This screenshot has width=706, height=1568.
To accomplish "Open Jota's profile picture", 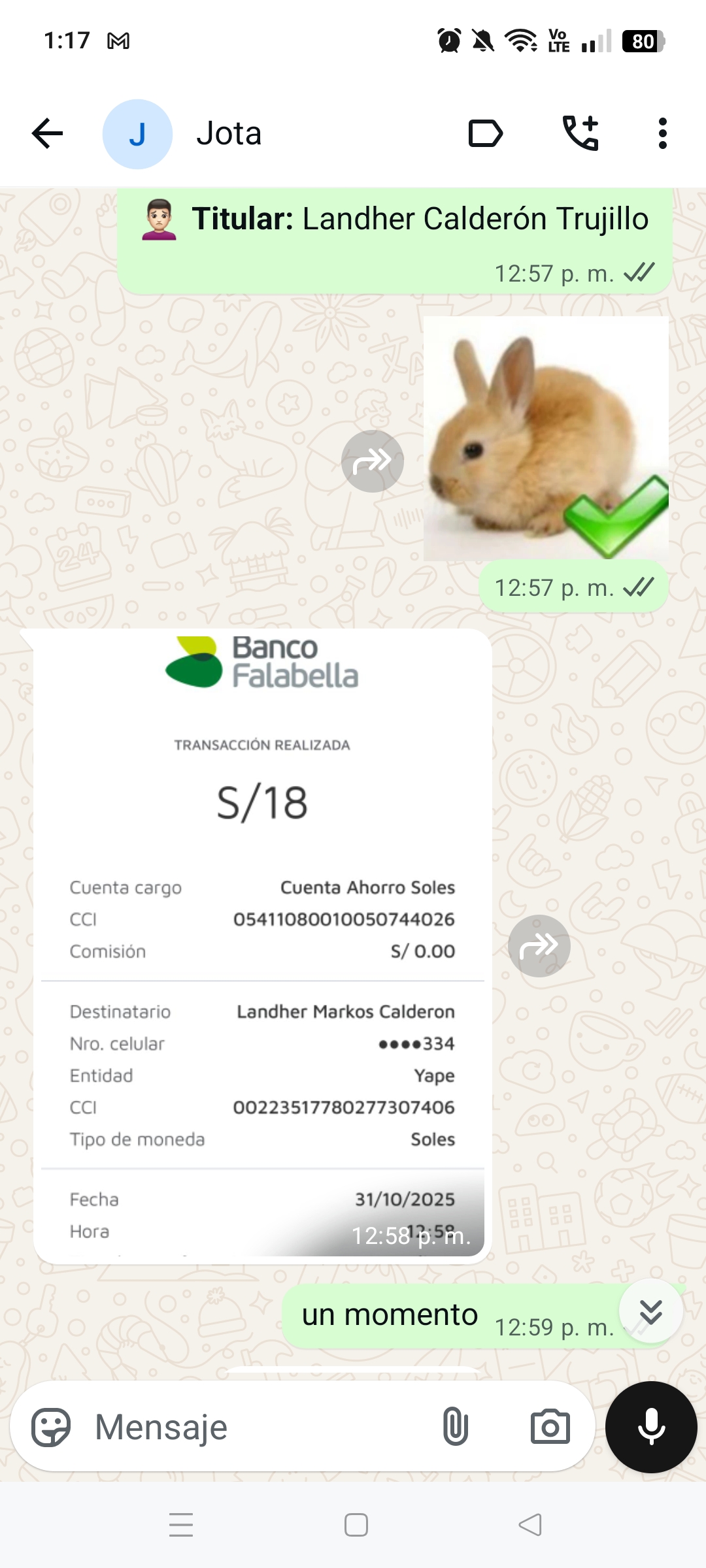I will click(x=137, y=133).
